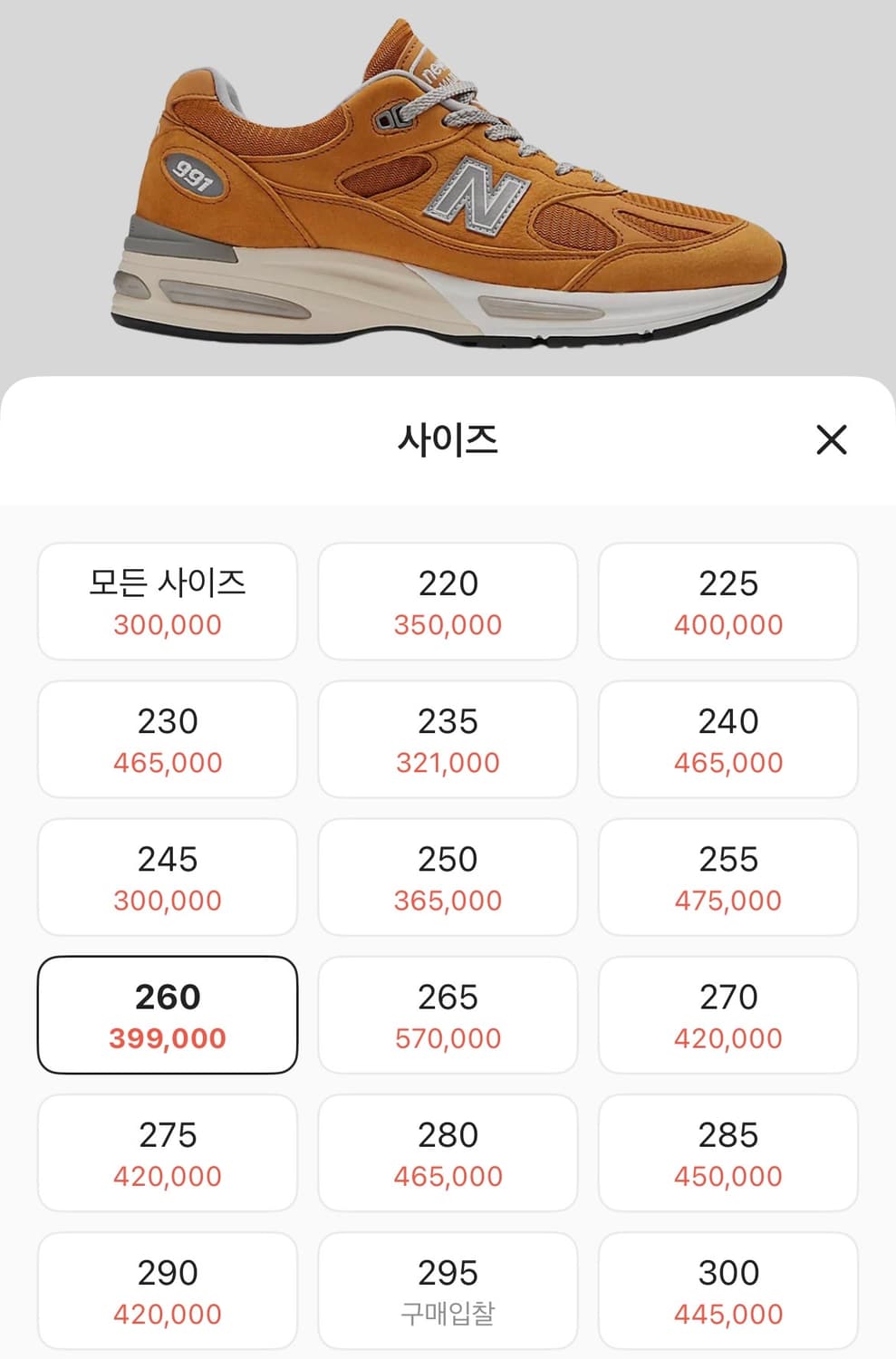Select size 300 priced 445,000

[x=728, y=1289]
